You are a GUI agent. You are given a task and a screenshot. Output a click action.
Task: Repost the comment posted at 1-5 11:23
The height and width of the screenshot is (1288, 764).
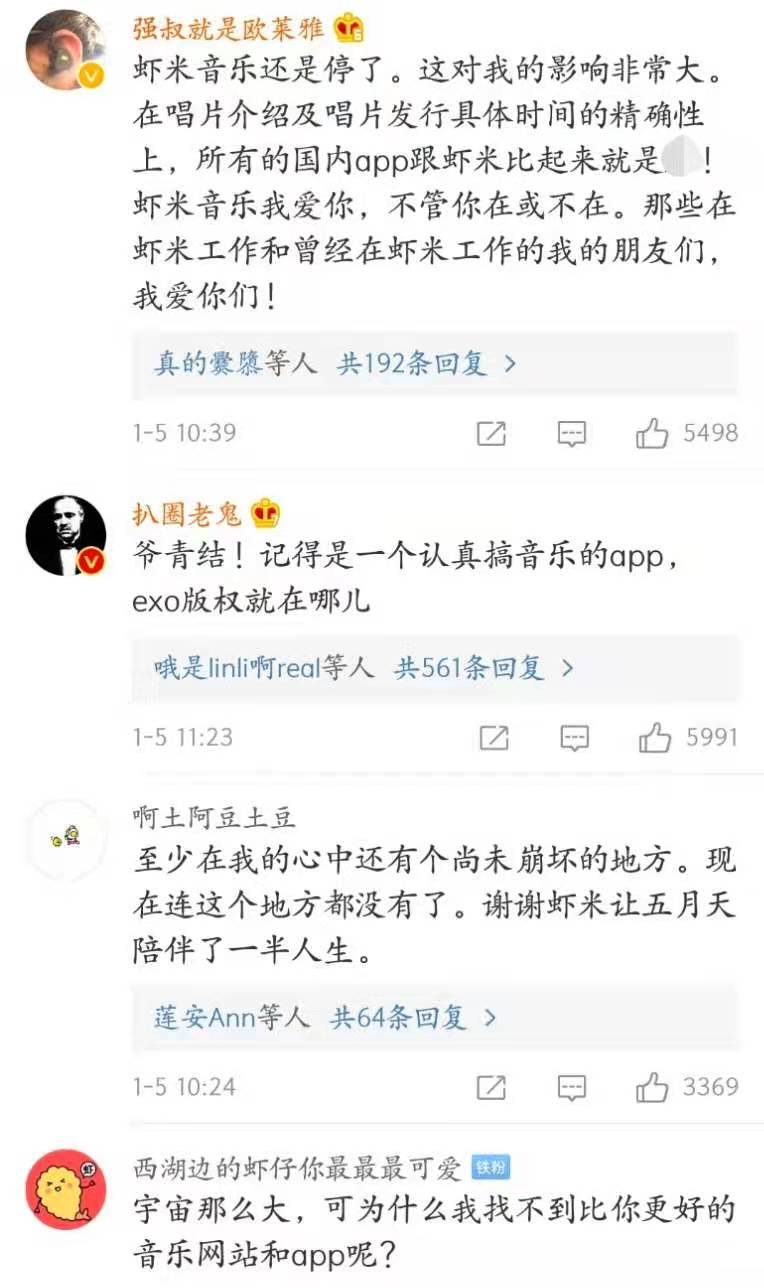point(494,738)
